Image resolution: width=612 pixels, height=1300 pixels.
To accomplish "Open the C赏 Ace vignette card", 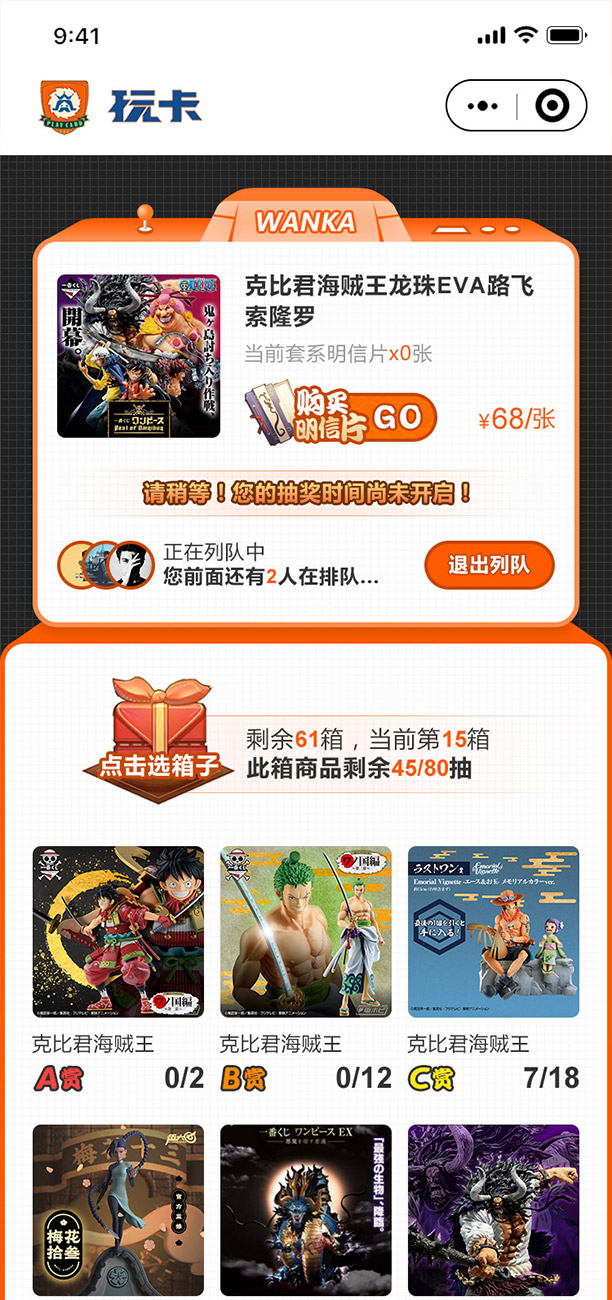I will (x=493, y=931).
